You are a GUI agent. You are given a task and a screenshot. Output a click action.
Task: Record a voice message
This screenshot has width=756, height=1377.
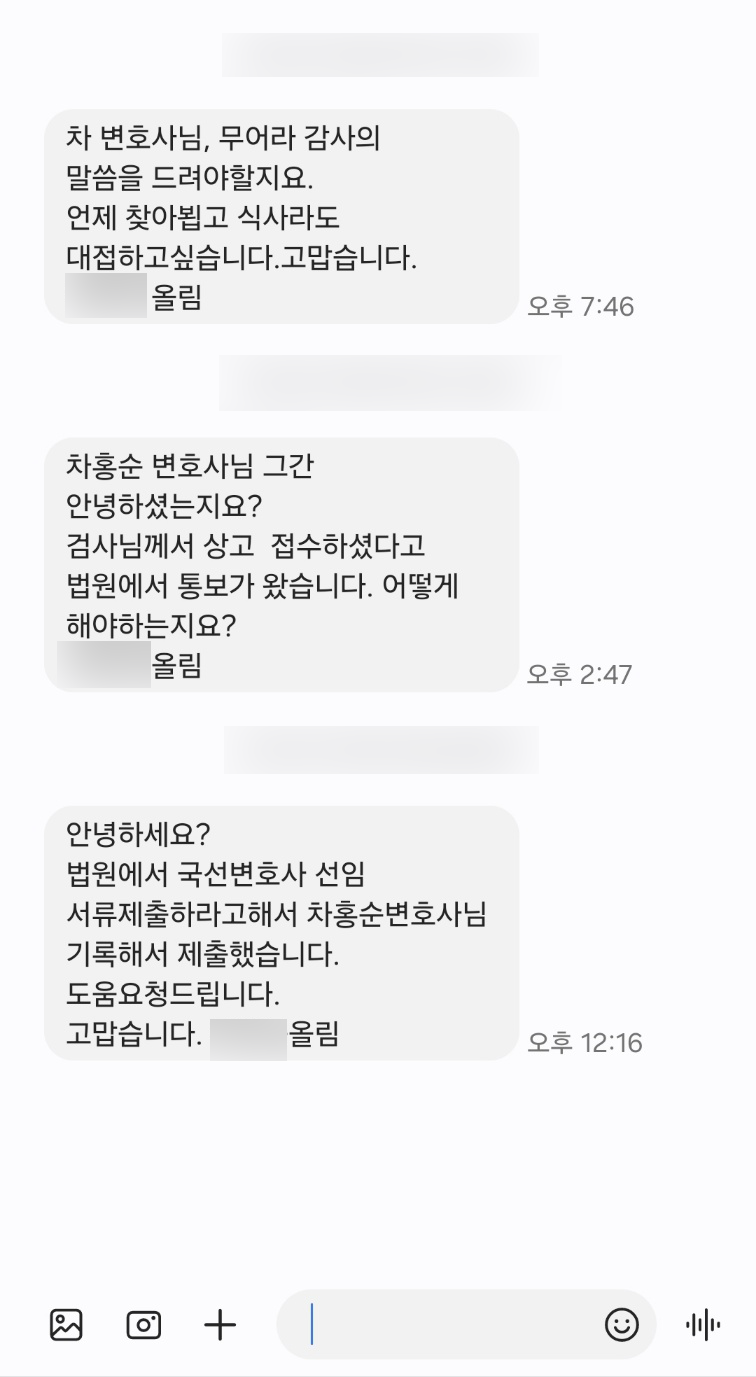pyautogui.click(x=703, y=1325)
